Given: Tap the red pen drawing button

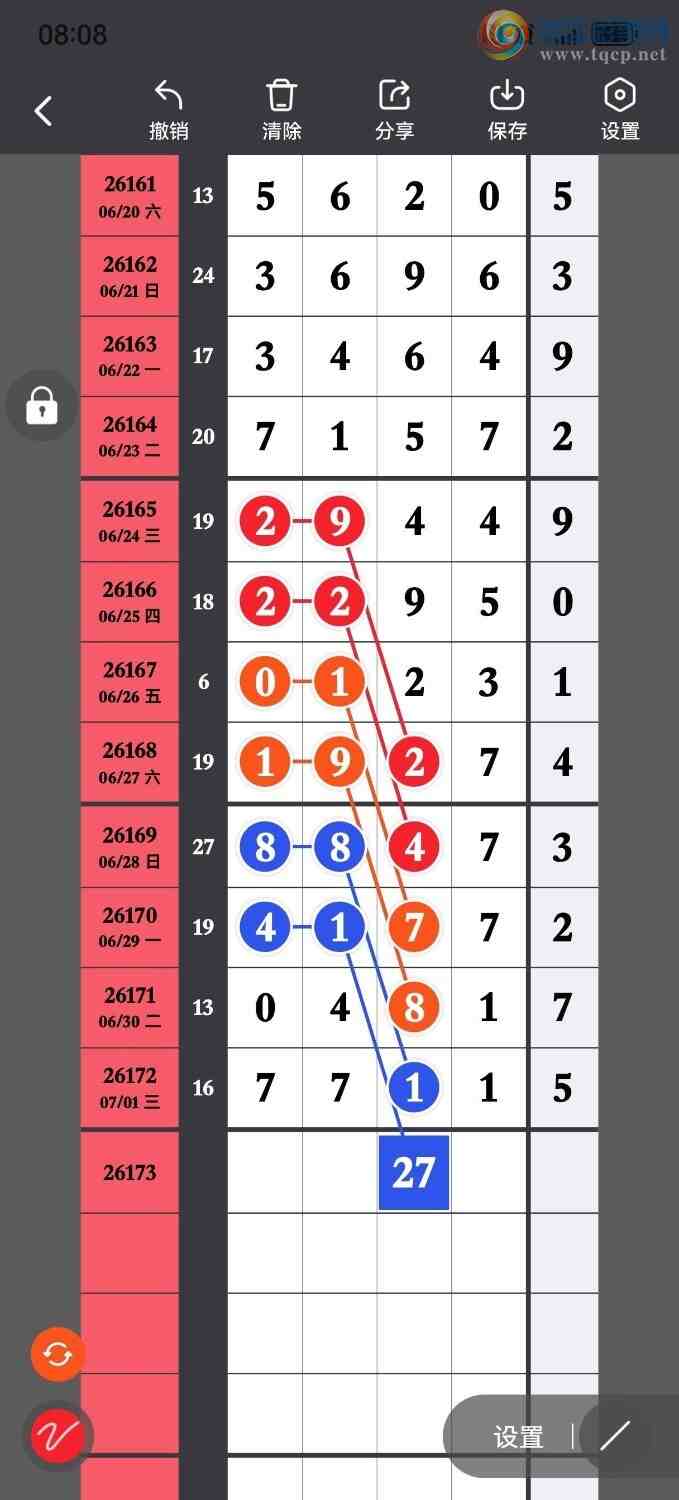Looking at the screenshot, I should (x=58, y=1437).
